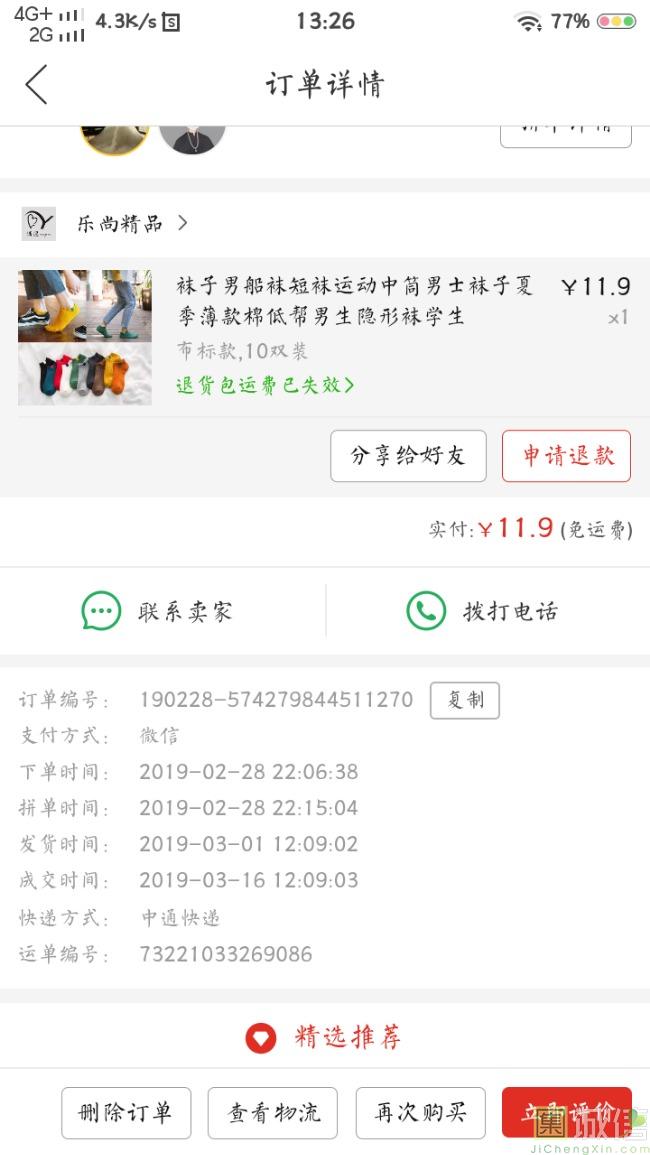This screenshot has height=1155, width=650.
Task: Request a refund with 申请退款
Action: click(x=566, y=456)
